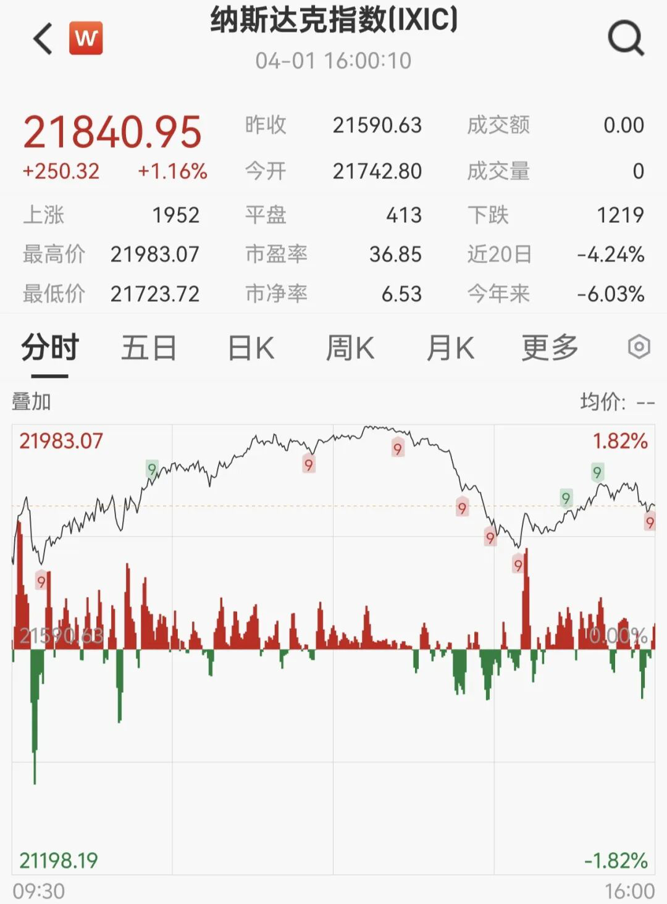Open the 更多 chart options

tap(550, 348)
